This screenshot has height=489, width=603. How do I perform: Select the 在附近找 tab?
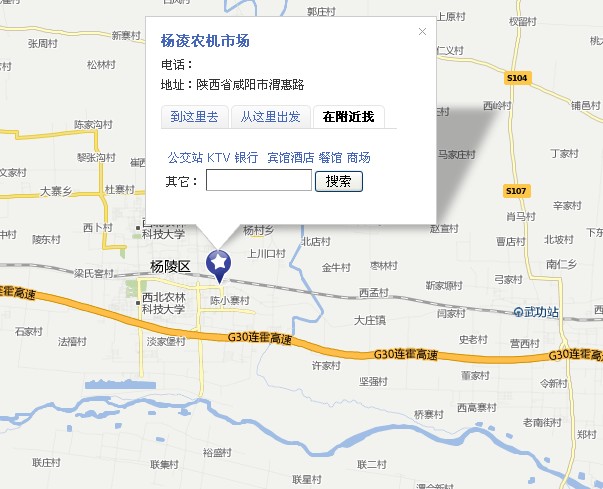348,117
